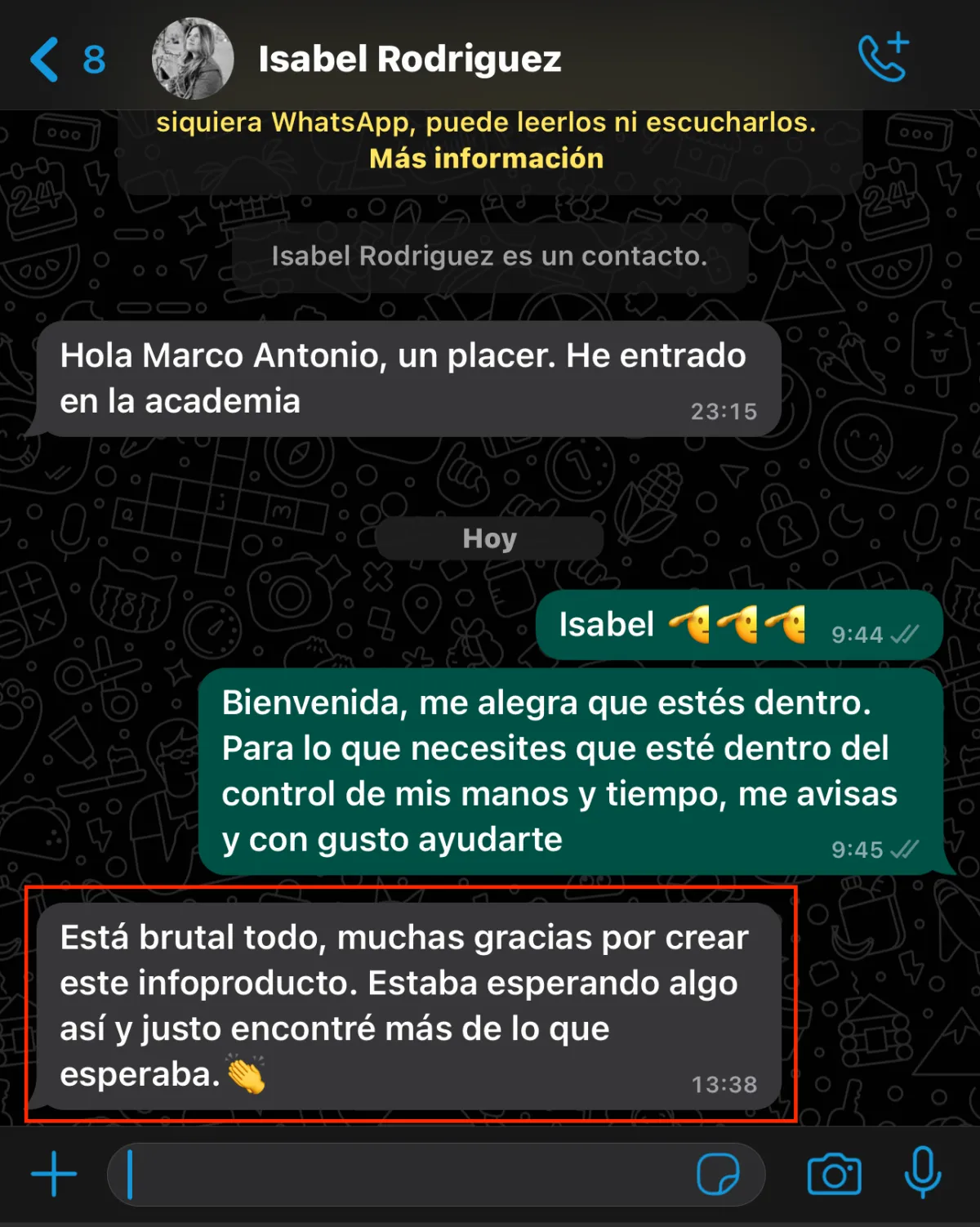Image resolution: width=980 pixels, height=1227 pixels.
Task: Go back to the chat list
Action: click(x=46, y=60)
